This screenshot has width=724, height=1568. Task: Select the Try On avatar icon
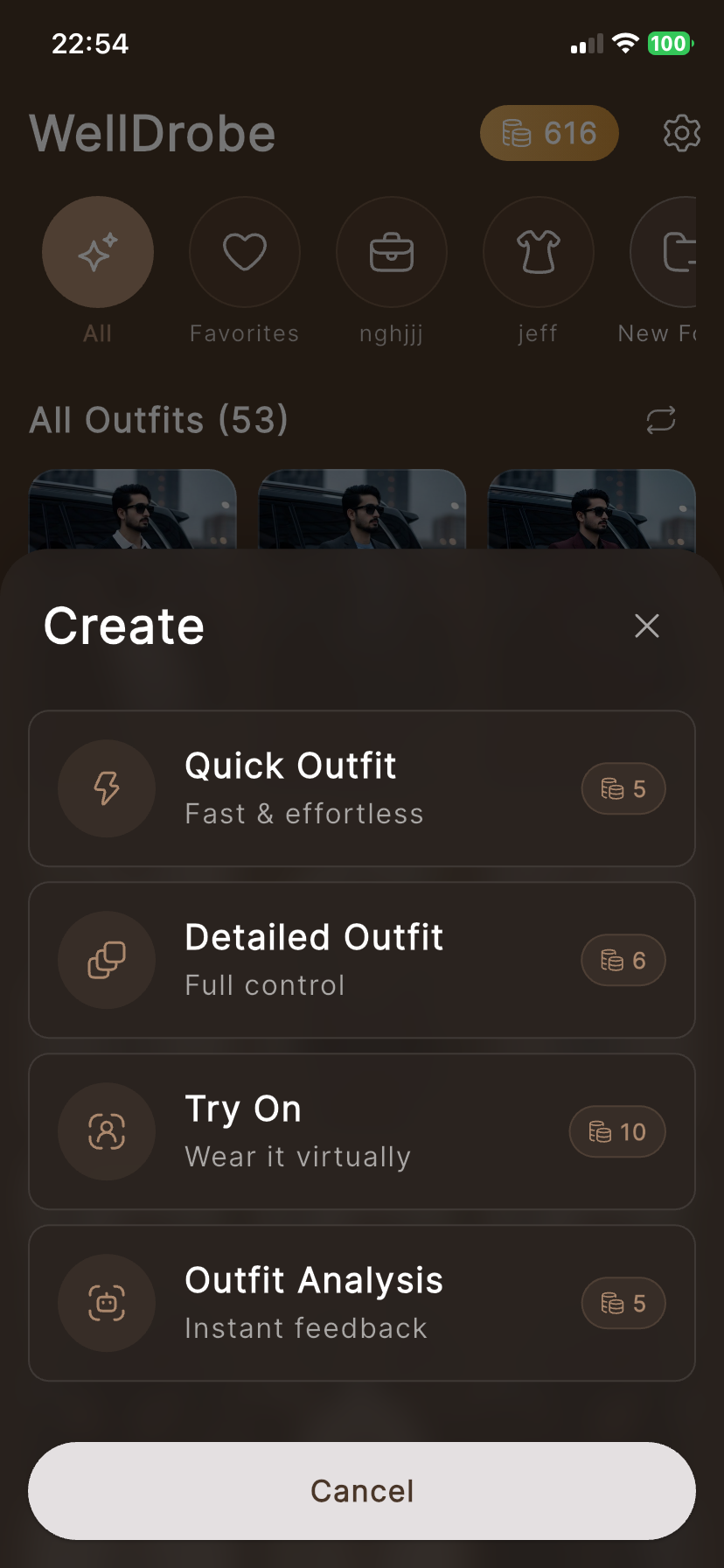tap(107, 1131)
